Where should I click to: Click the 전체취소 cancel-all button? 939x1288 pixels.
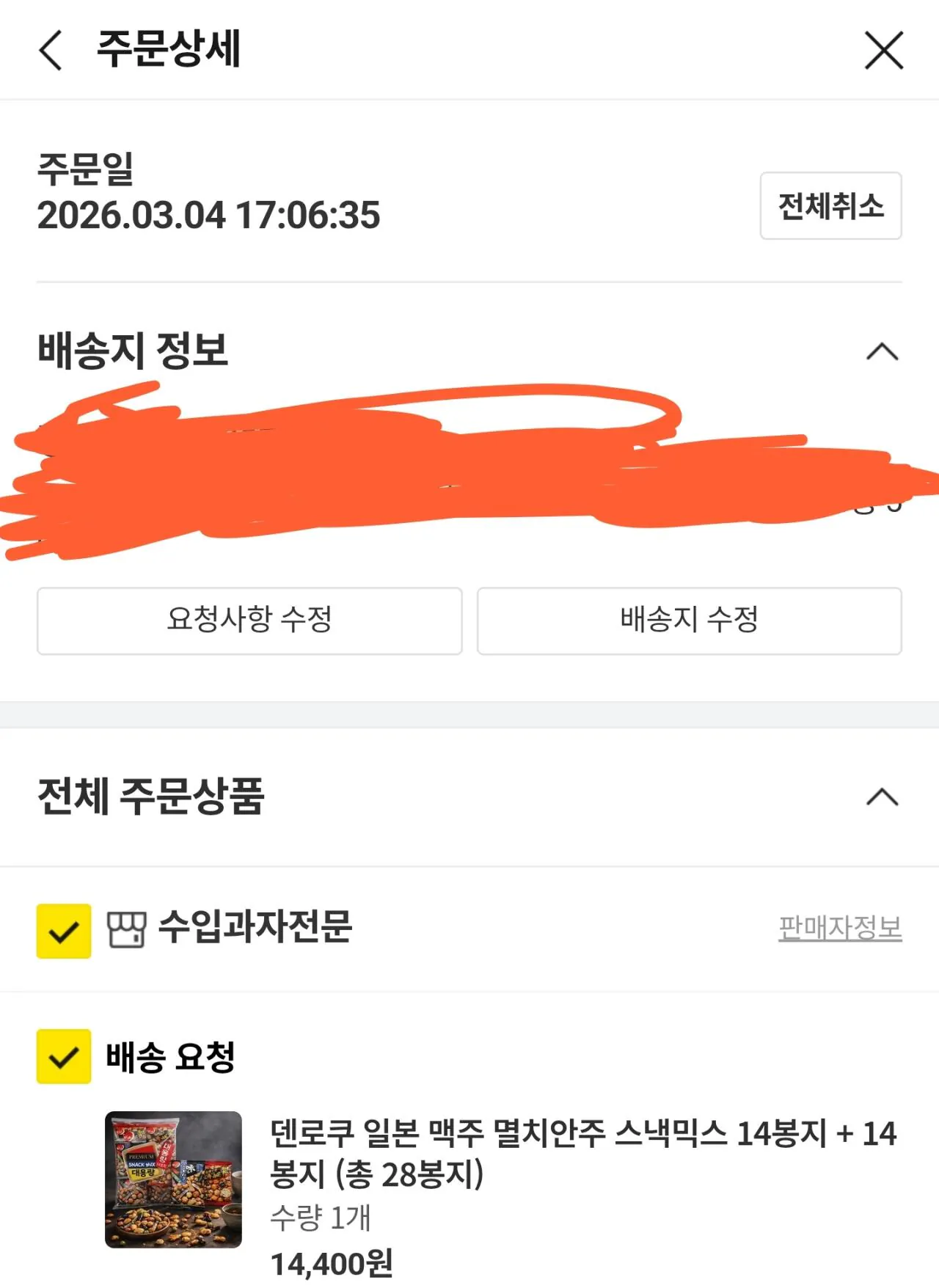830,208
